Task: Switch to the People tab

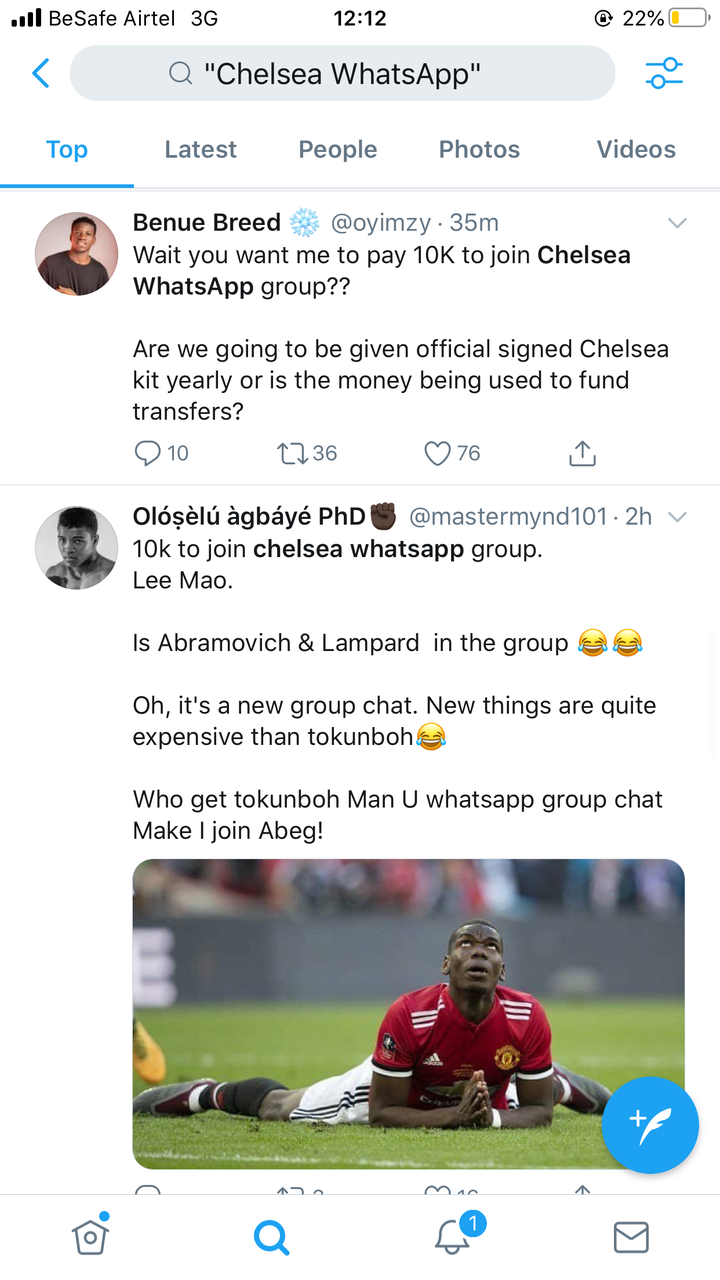Action: click(x=337, y=150)
